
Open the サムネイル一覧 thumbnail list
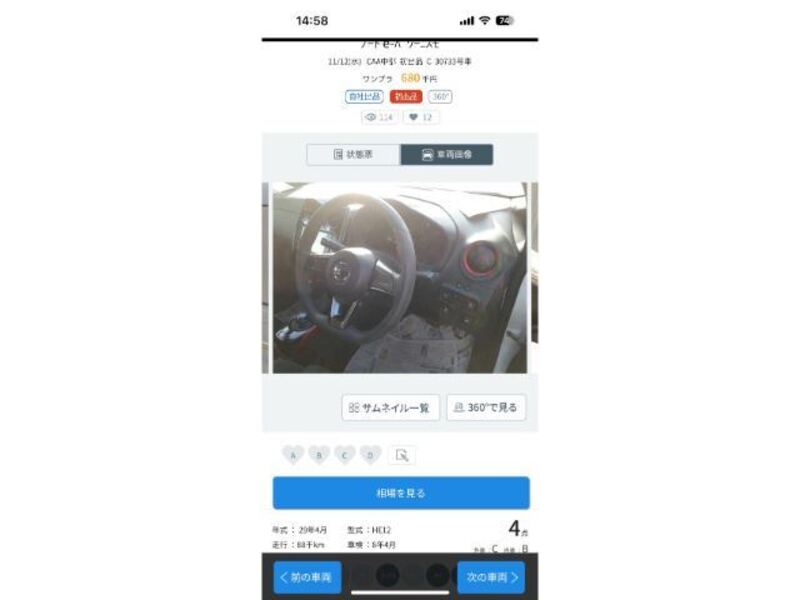[x=390, y=407]
